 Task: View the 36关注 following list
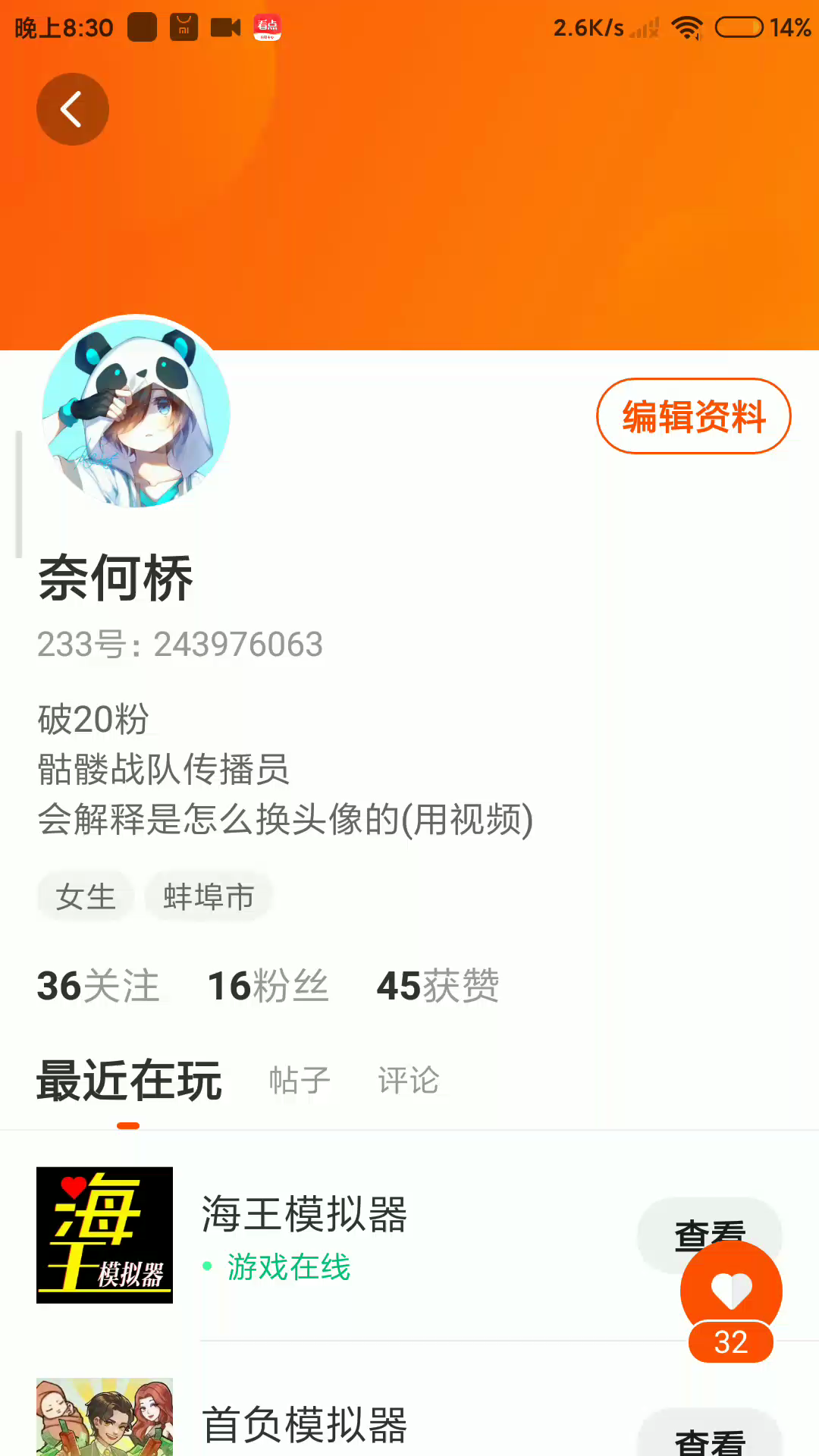pos(99,986)
